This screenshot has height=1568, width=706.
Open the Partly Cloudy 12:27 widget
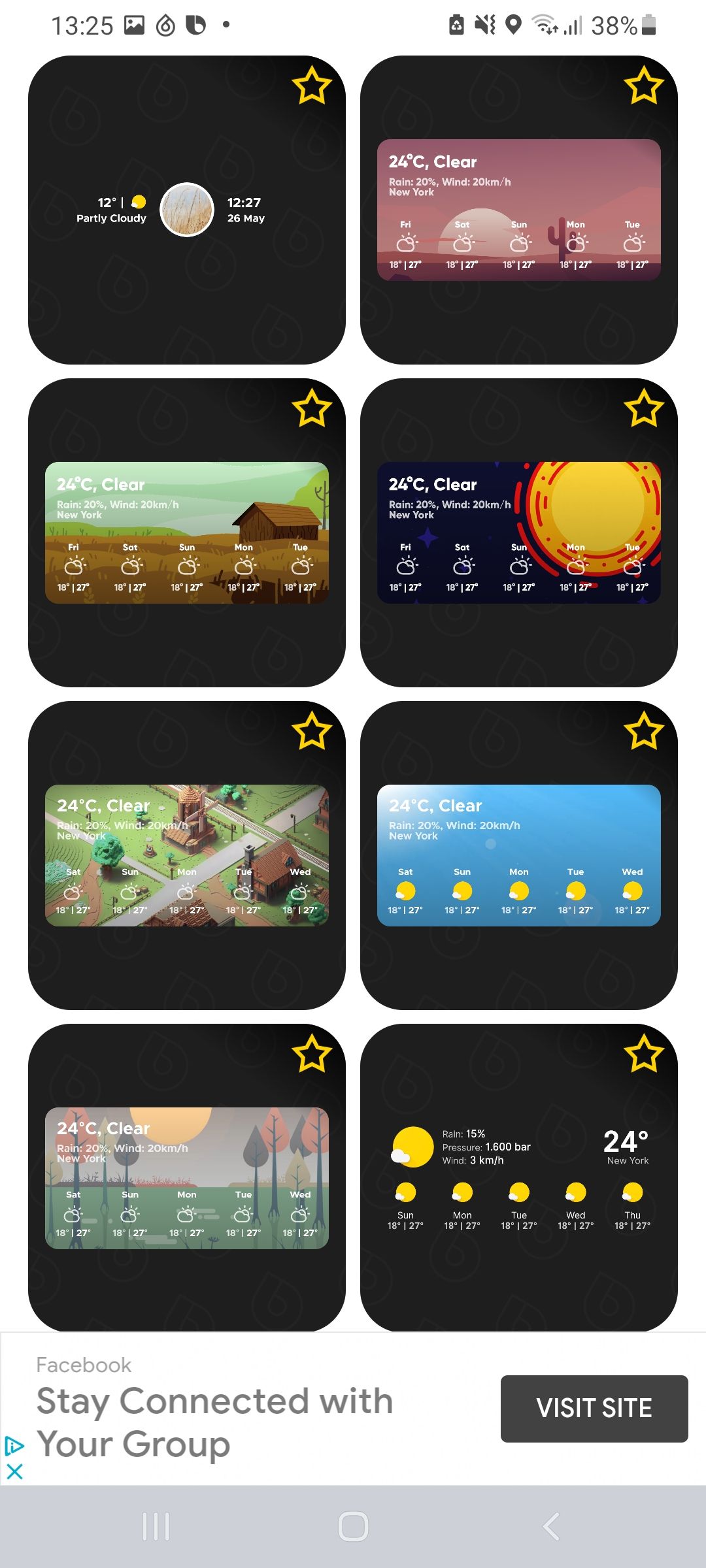(x=186, y=210)
